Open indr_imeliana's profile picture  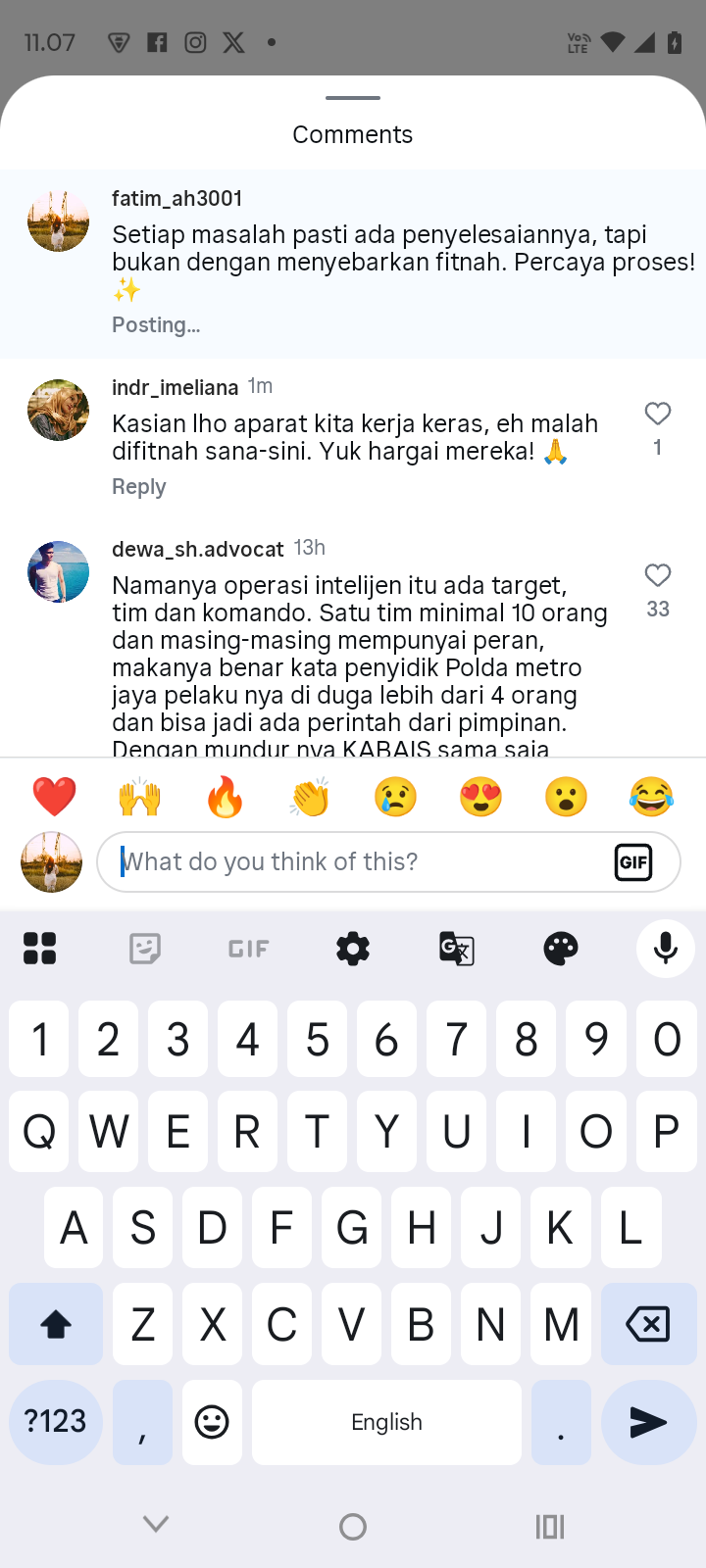58,411
